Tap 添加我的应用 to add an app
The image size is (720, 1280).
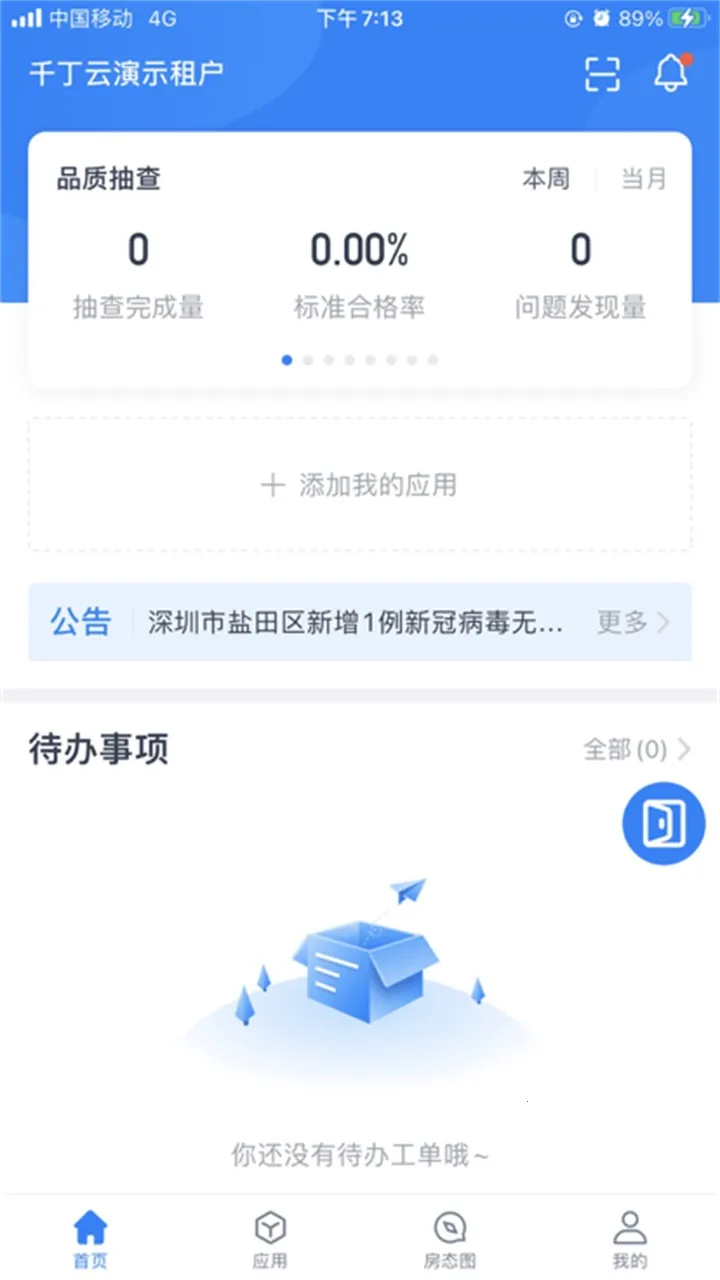point(360,485)
